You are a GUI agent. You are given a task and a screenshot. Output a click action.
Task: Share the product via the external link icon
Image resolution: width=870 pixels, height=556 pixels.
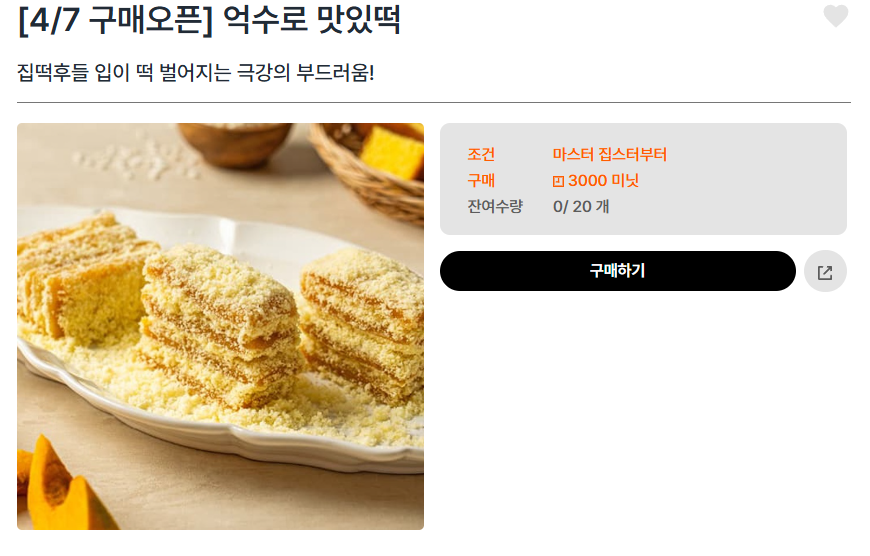(825, 271)
